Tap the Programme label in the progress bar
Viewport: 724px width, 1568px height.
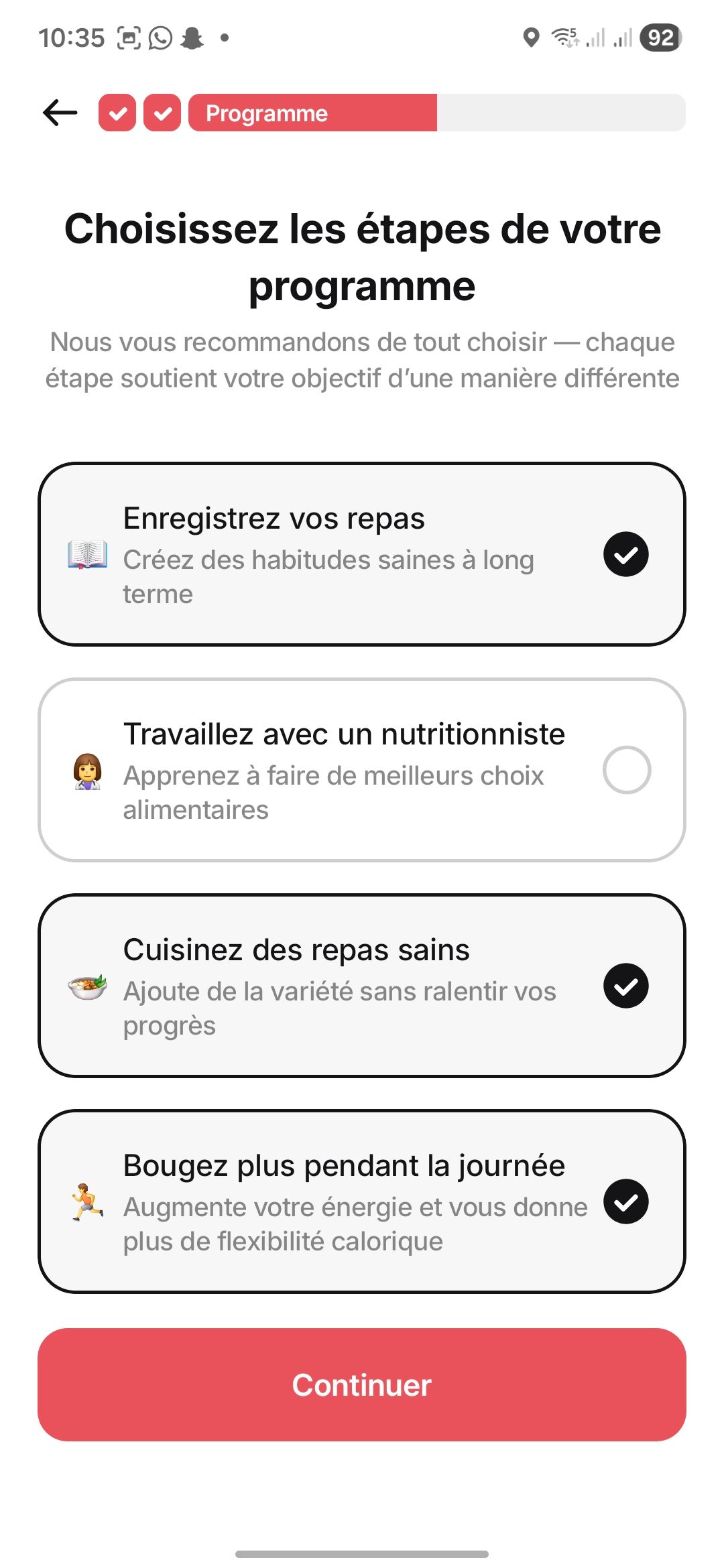pos(265,112)
